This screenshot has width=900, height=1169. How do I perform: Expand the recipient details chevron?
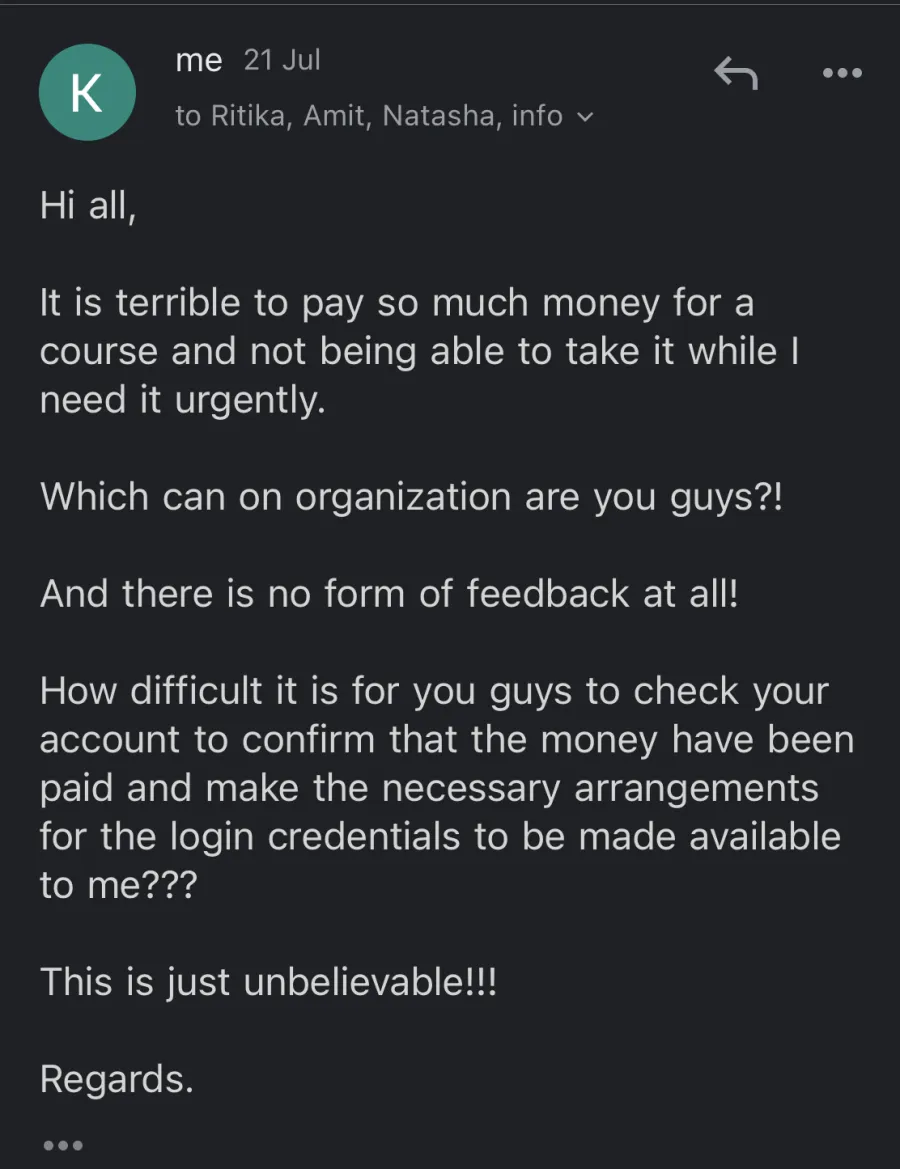coord(586,117)
